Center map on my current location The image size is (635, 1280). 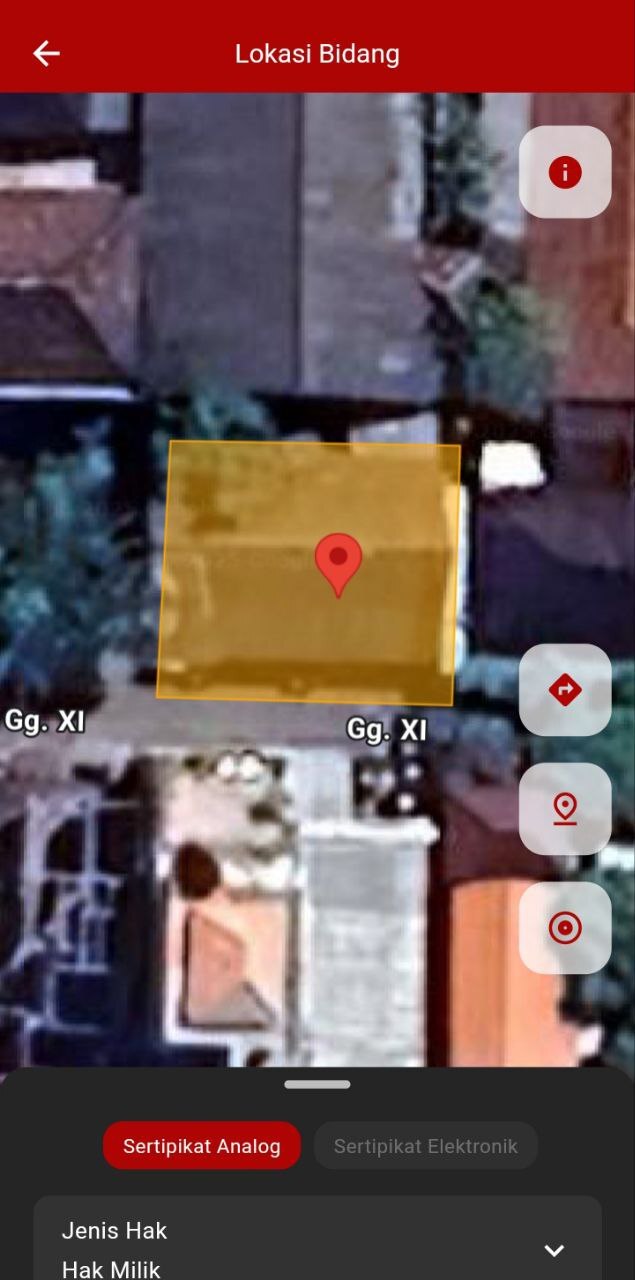565,928
